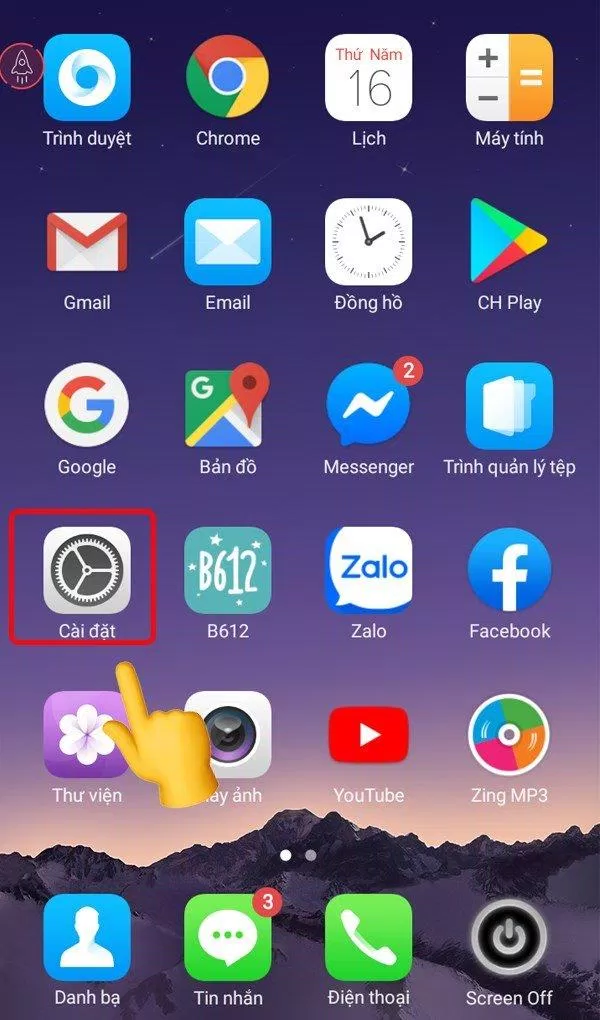The width and height of the screenshot is (600, 1020).
Task: Open the Trình duyệt browser app
Action: click(x=87, y=78)
